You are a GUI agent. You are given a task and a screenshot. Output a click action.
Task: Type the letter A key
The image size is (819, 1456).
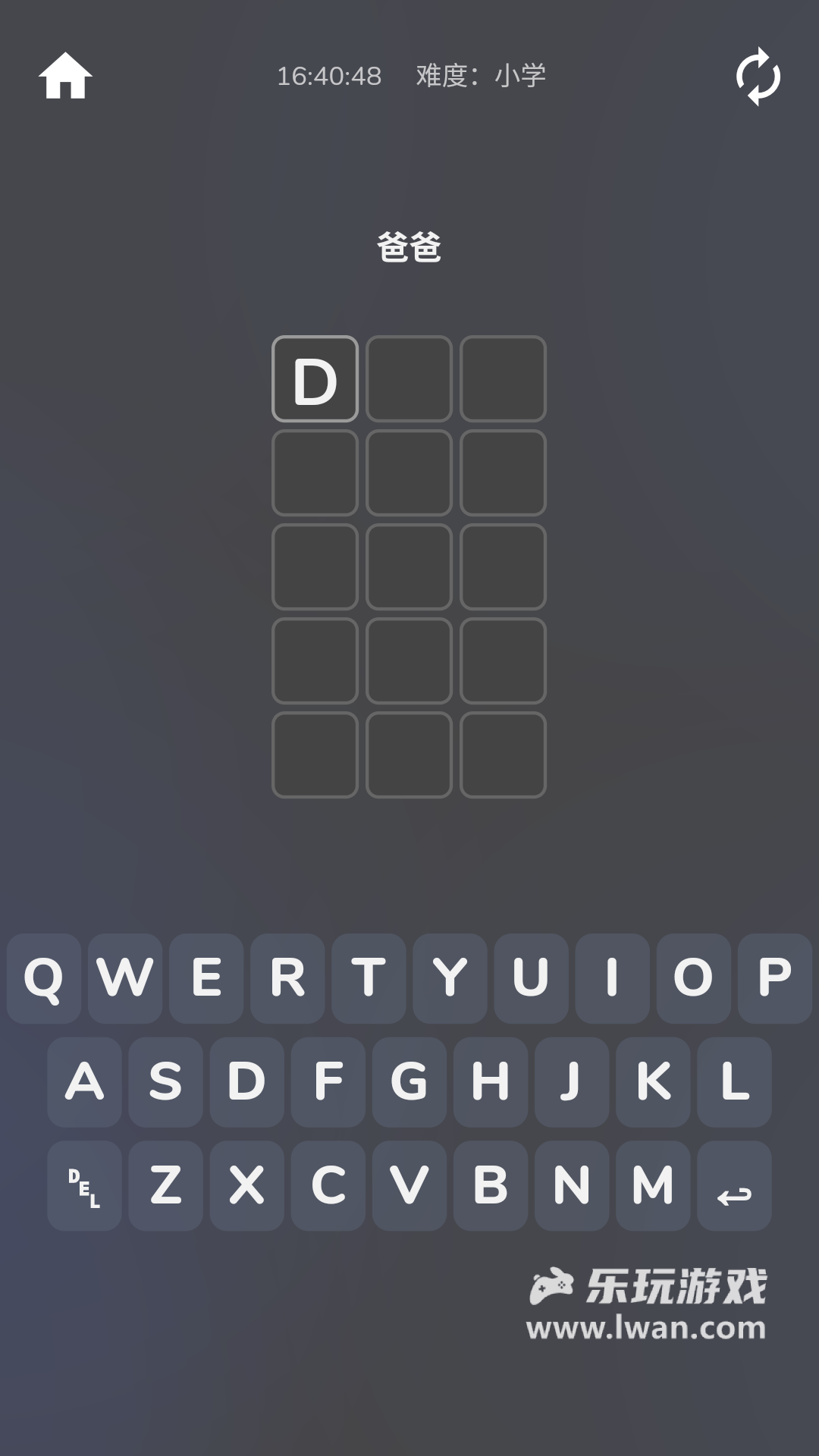coord(84,1081)
